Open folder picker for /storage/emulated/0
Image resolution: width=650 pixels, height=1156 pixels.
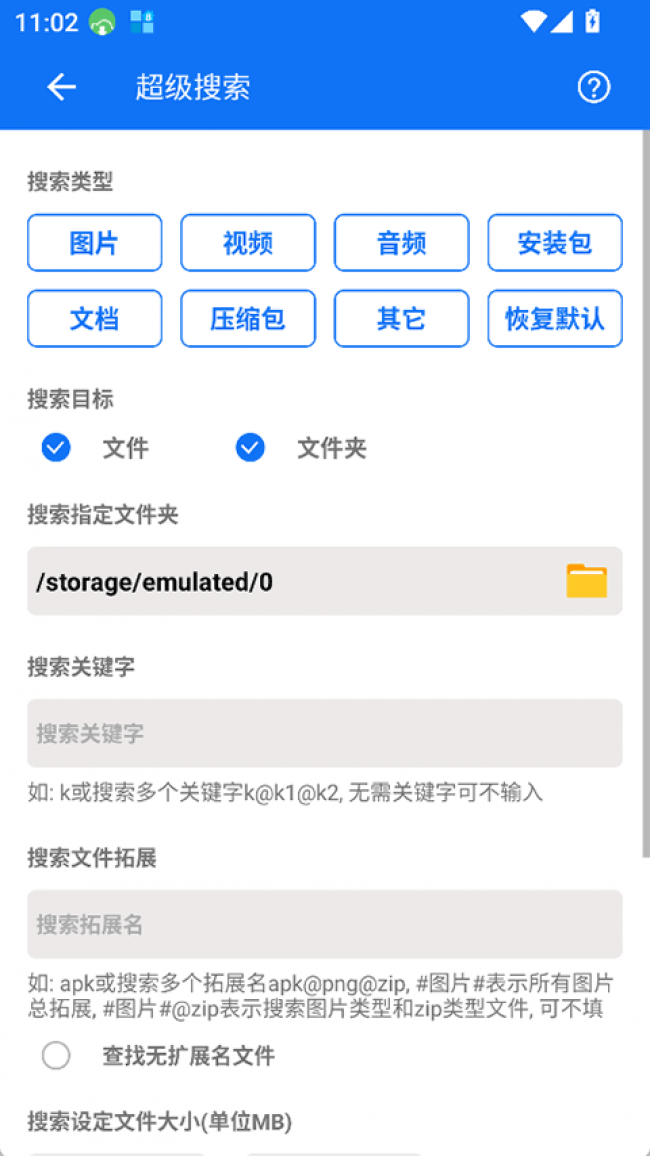click(587, 581)
